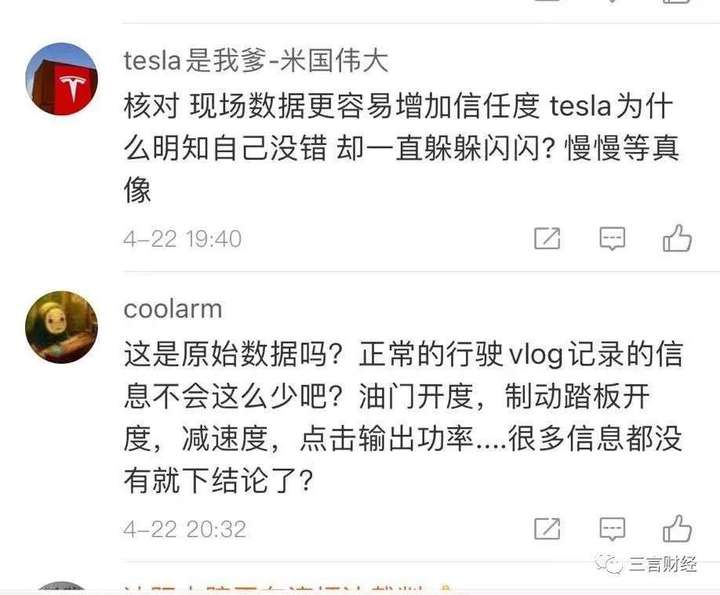This screenshot has height=595, width=720.
Task: Open the username tesla是我爹-米国伟大
Action: [x=255, y=60]
